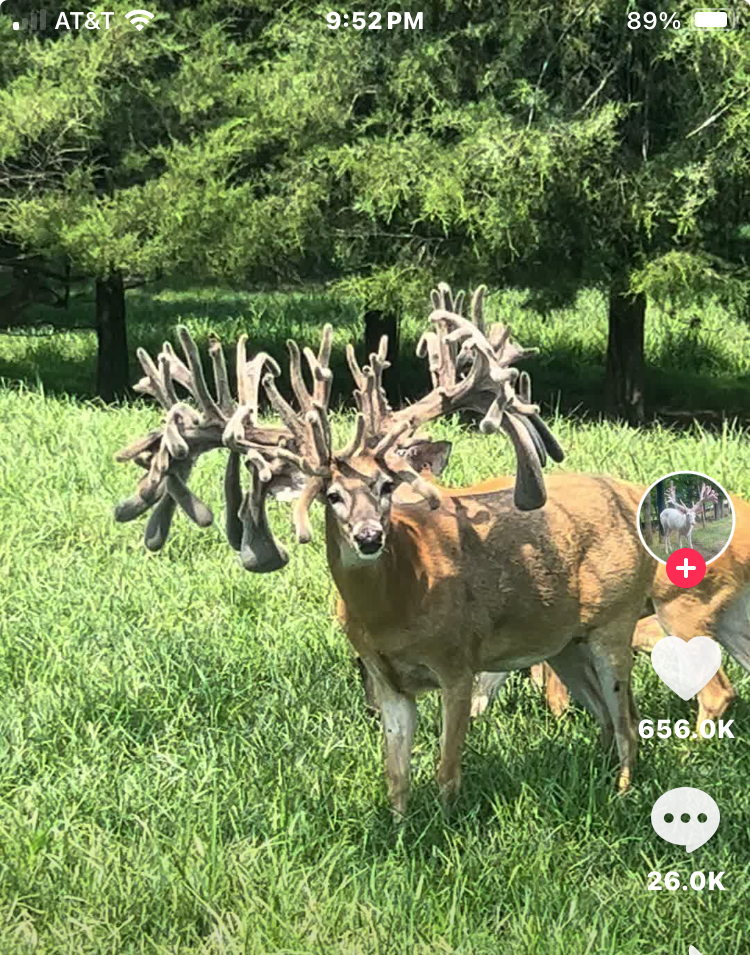Open the creator's profile picture
The image size is (750, 955).
(685, 518)
